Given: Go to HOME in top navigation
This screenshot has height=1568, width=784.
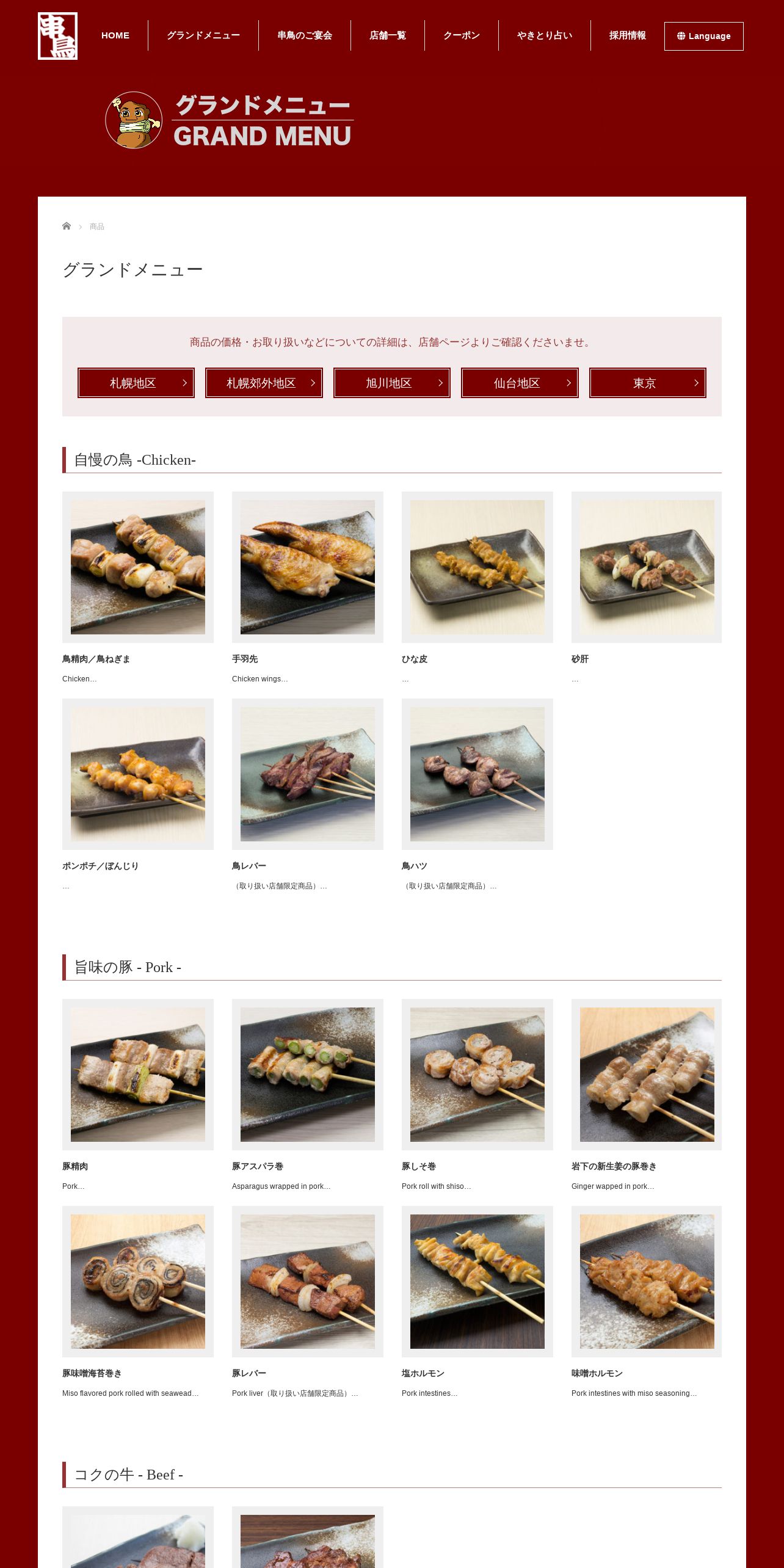Looking at the screenshot, I should [115, 35].
